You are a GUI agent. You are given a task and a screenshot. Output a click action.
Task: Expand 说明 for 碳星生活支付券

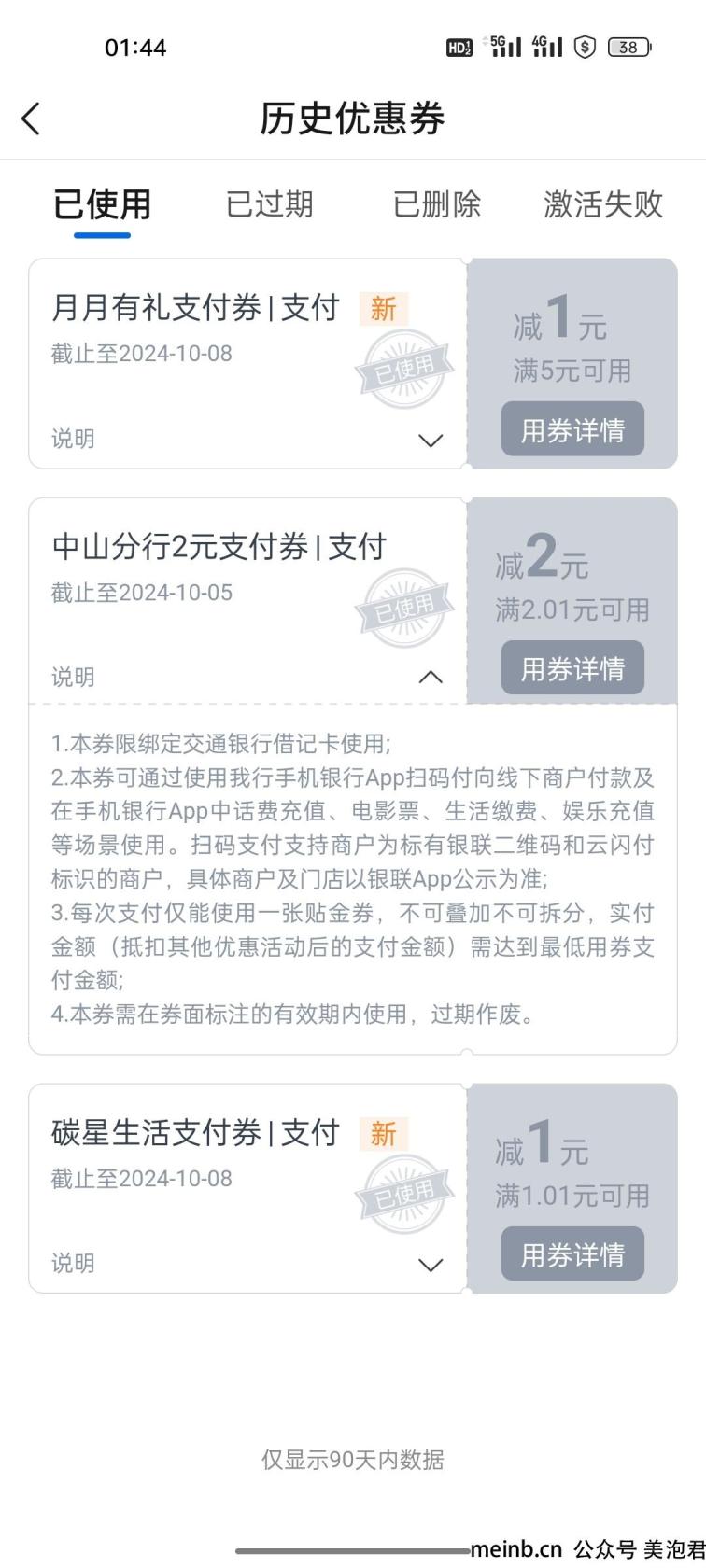(x=430, y=1265)
